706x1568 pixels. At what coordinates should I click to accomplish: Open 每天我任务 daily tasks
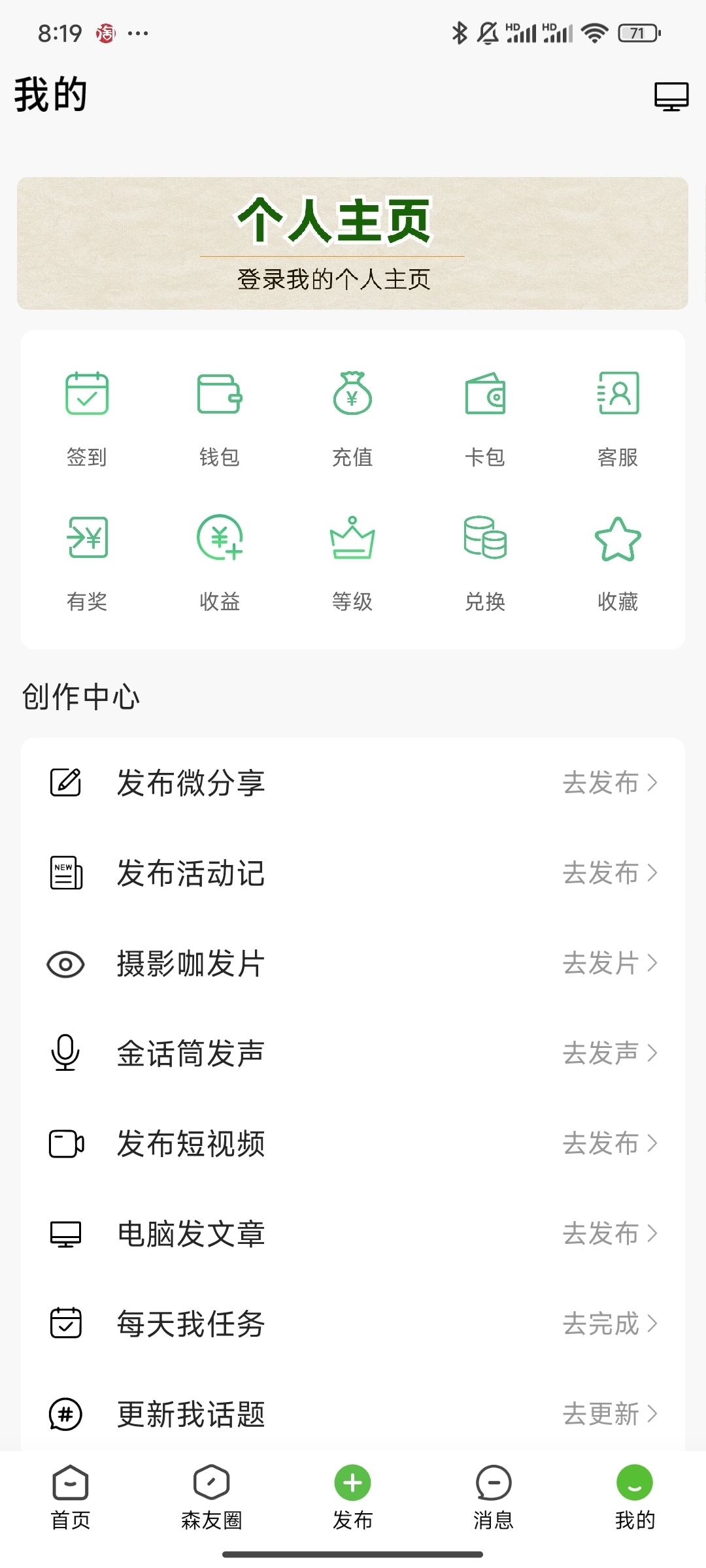click(x=353, y=1324)
